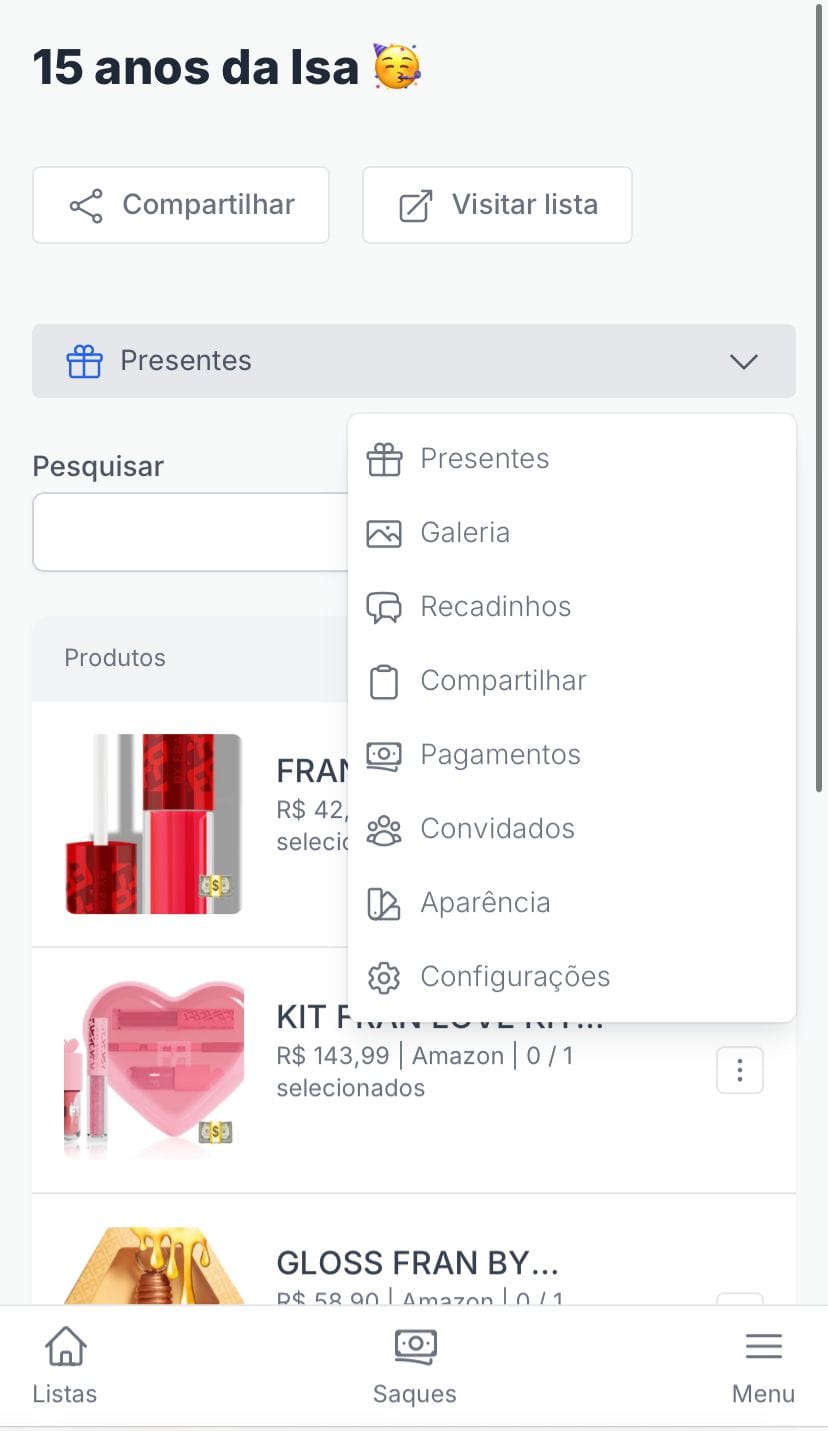The width and height of the screenshot is (828, 1431).
Task: View Convidados from the menu
Action: pyautogui.click(x=572, y=829)
